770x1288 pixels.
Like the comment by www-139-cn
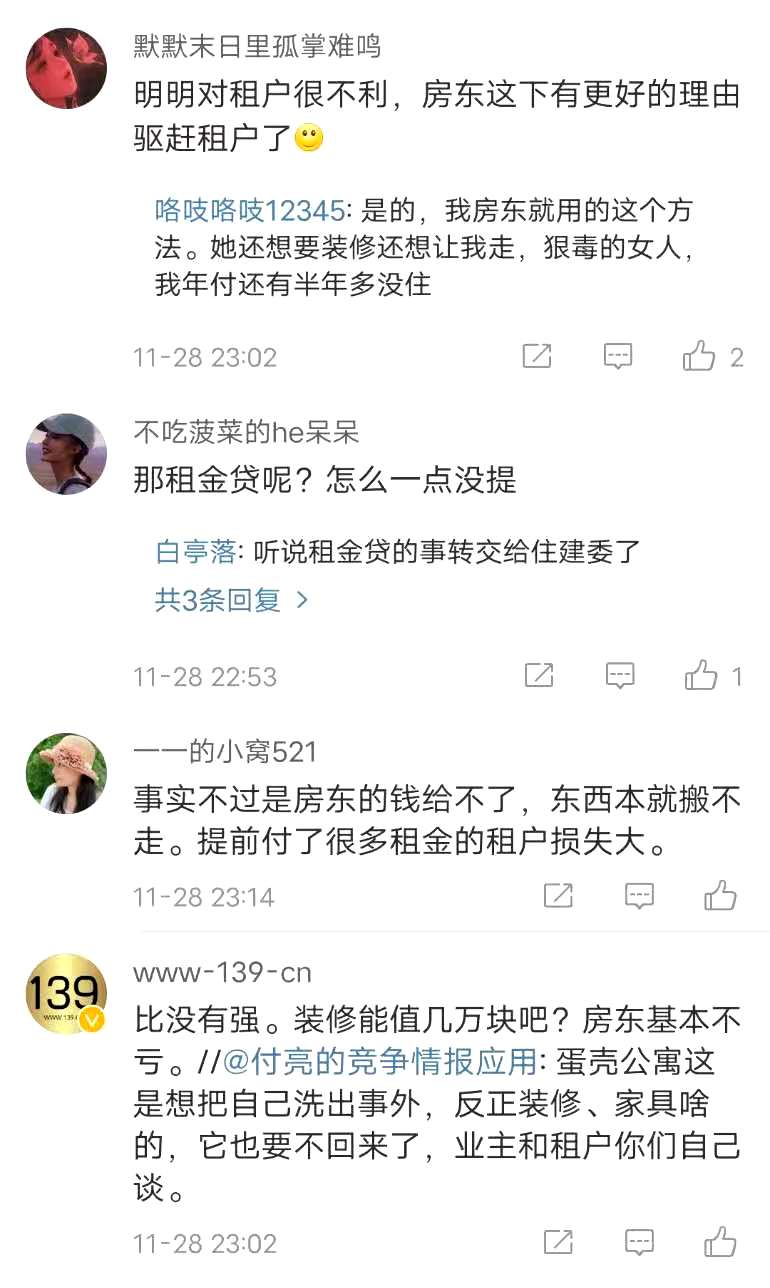(x=720, y=1241)
